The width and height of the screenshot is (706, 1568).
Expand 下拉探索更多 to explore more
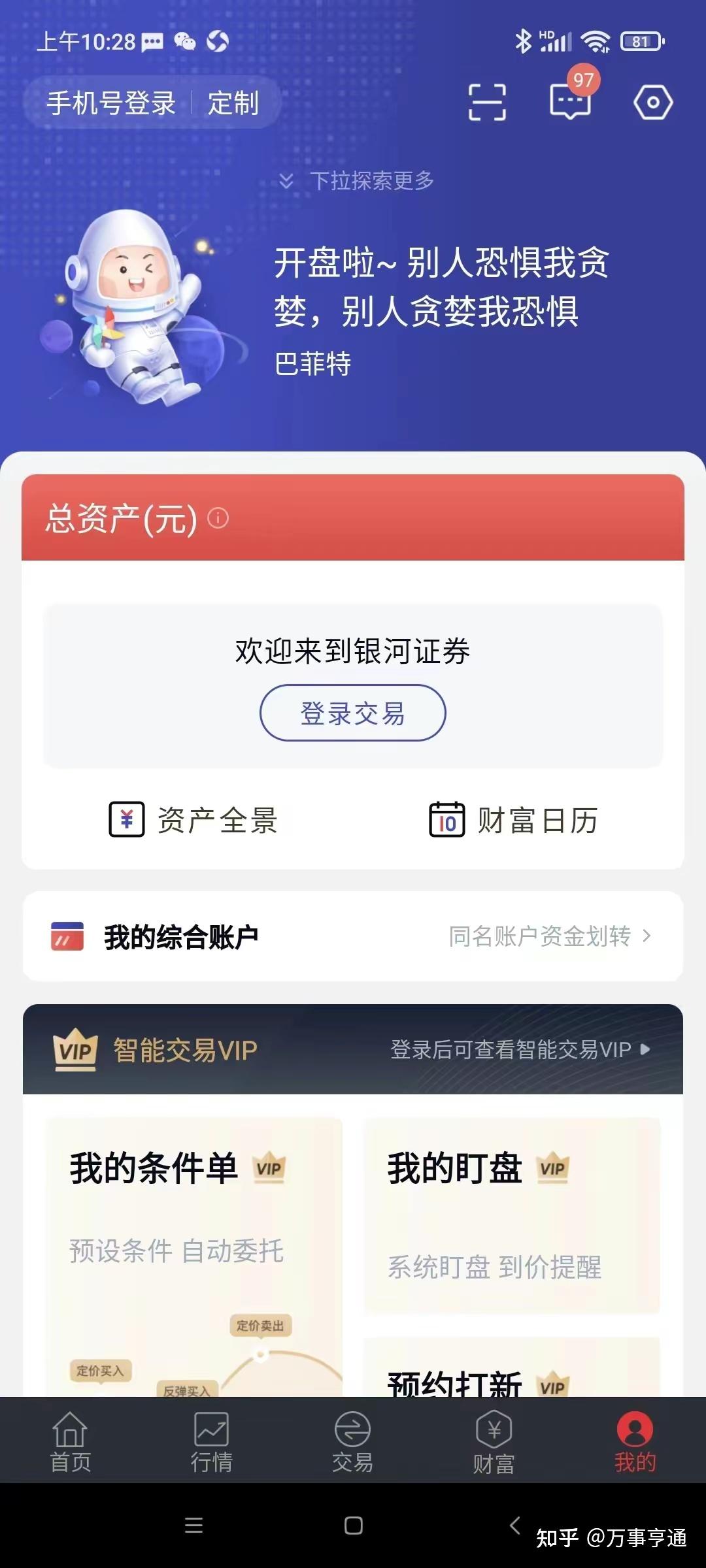371,182
